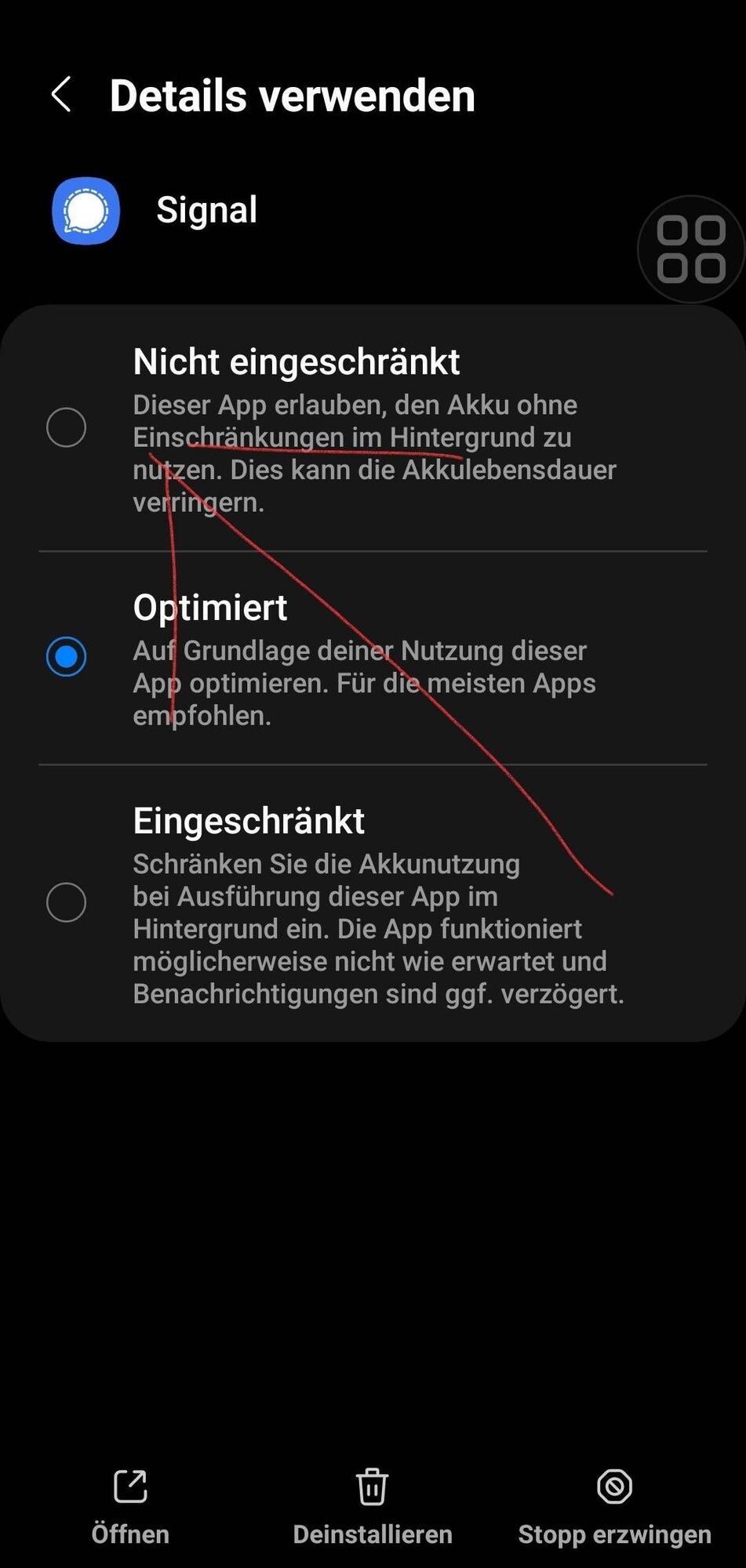746x1568 pixels.
Task: Select Eingeschränkt battery usage
Action: pos(67,902)
